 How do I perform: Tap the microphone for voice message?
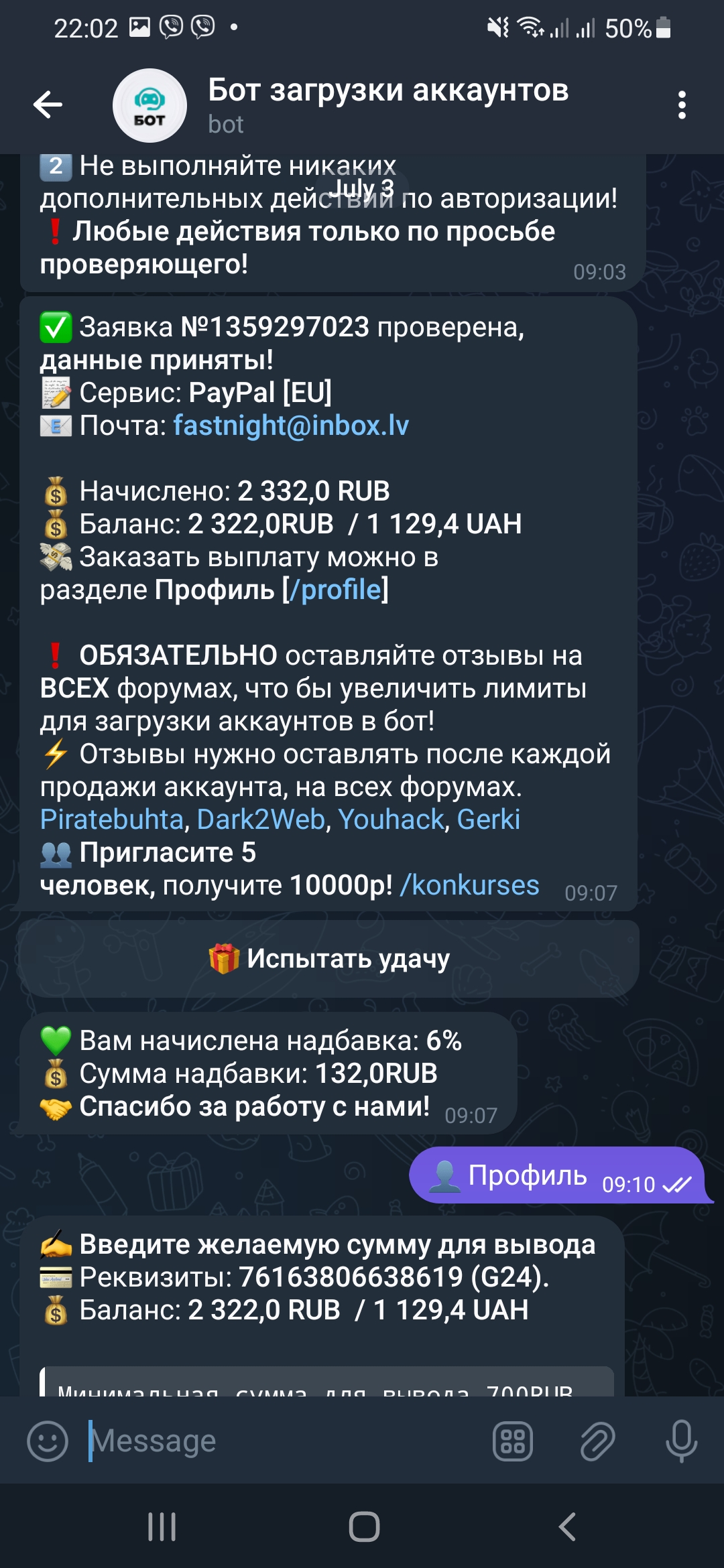(x=681, y=1441)
